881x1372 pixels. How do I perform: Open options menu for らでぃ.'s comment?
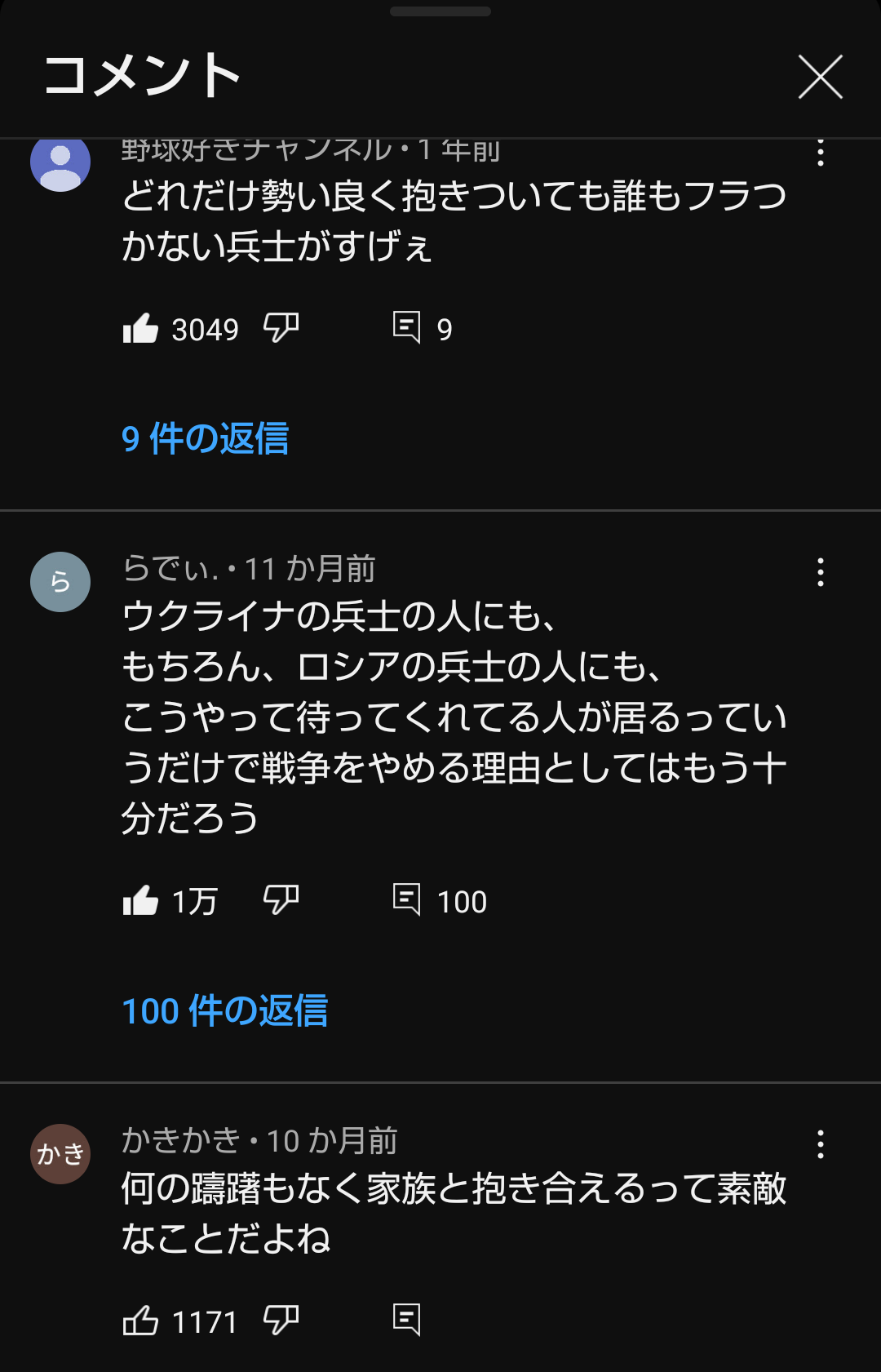pyautogui.click(x=821, y=573)
